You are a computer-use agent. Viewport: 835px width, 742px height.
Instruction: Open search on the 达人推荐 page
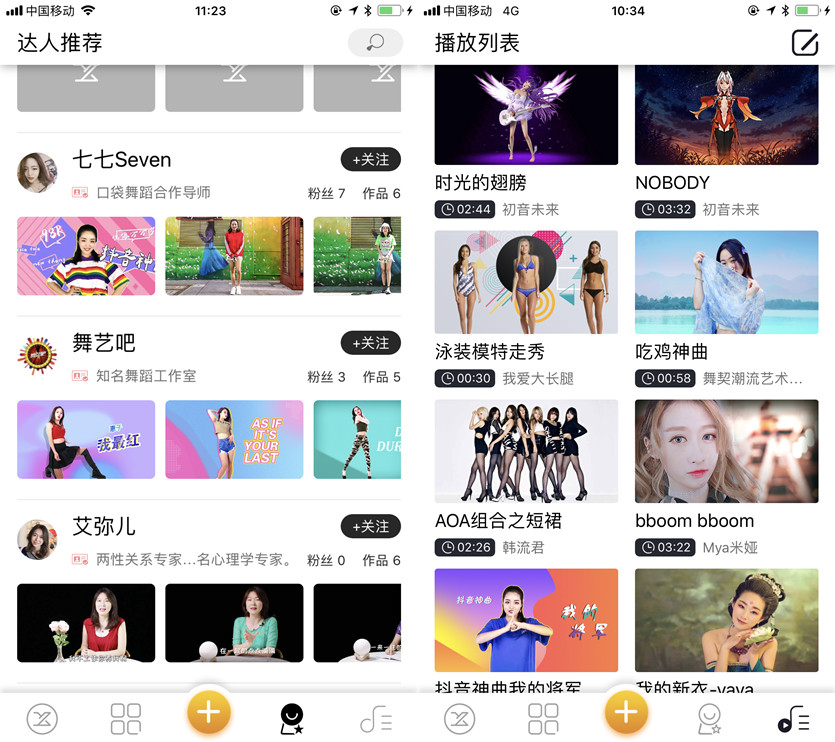pyautogui.click(x=375, y=43)
